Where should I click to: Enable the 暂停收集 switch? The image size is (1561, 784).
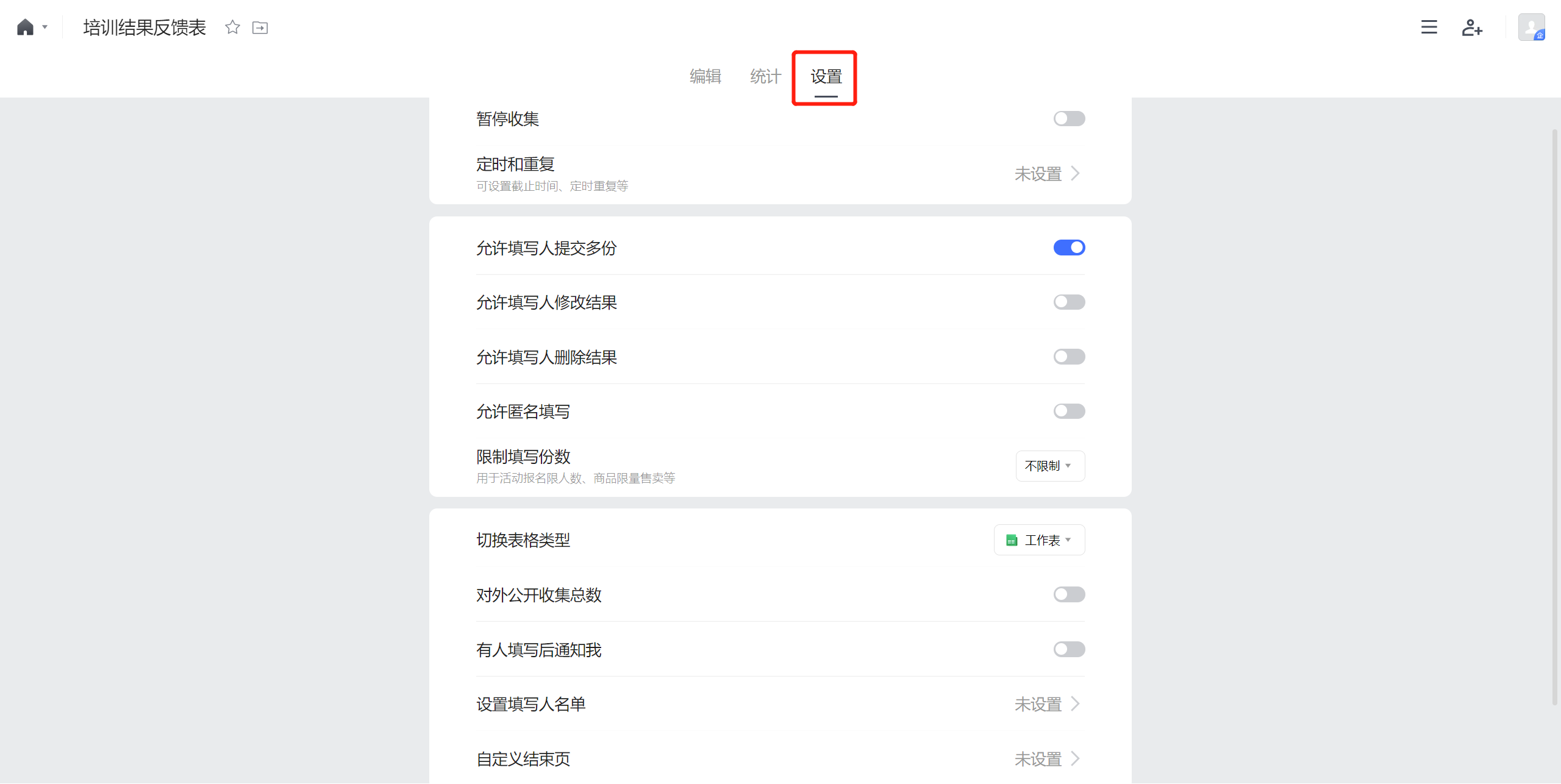click(1069, 118)
